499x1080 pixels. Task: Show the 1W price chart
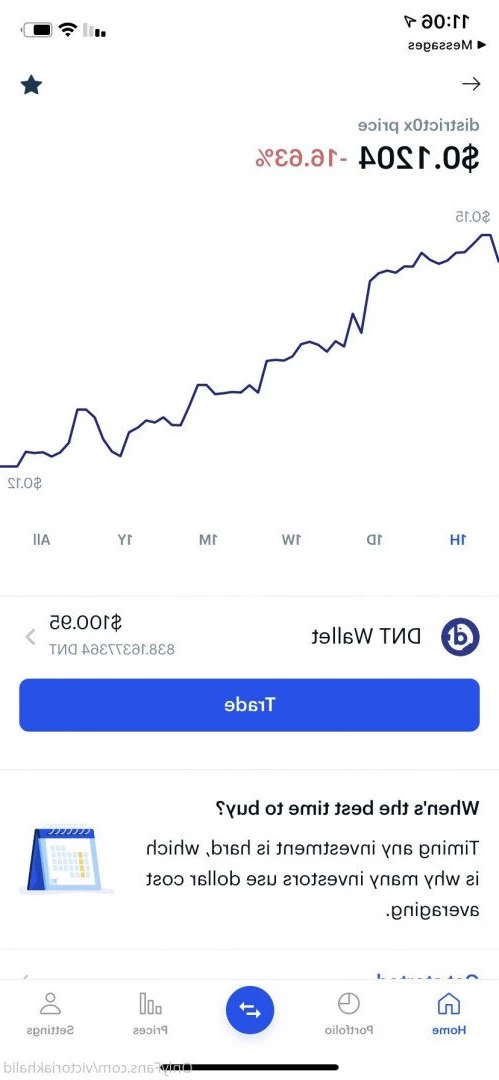292,539
